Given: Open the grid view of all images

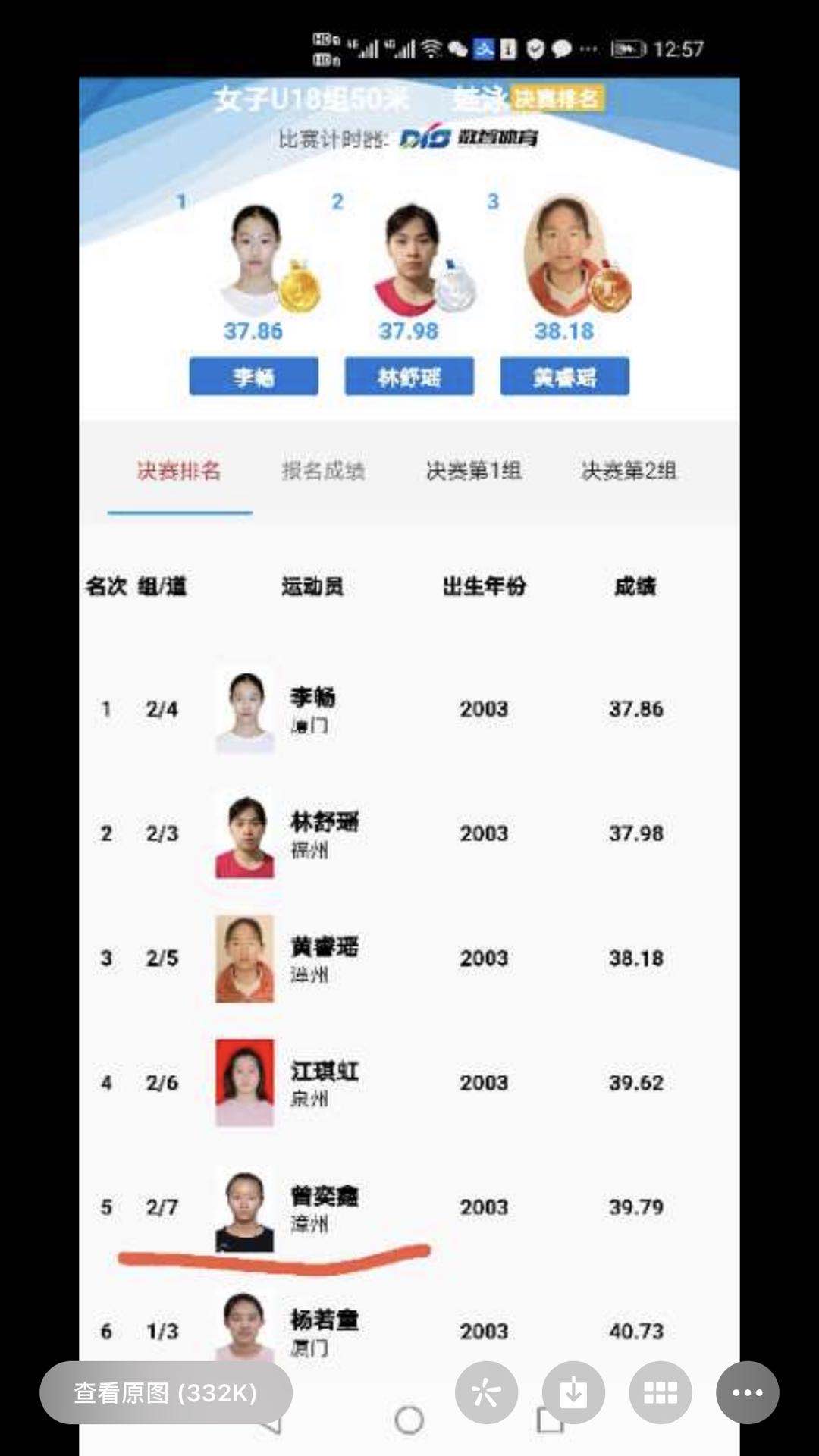Looking at the screenshot, I should click(x=661, y=1392).
